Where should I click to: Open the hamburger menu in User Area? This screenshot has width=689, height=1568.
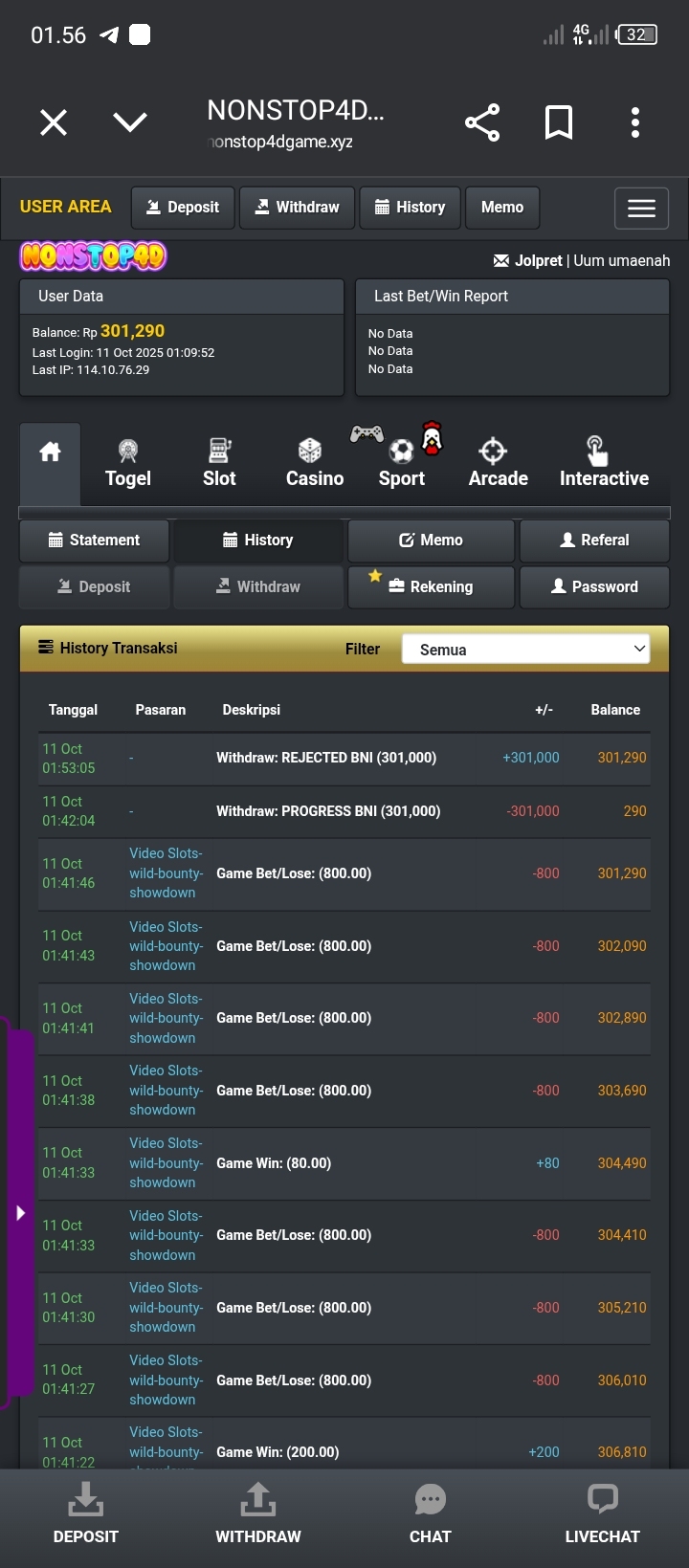pos(641,208)
